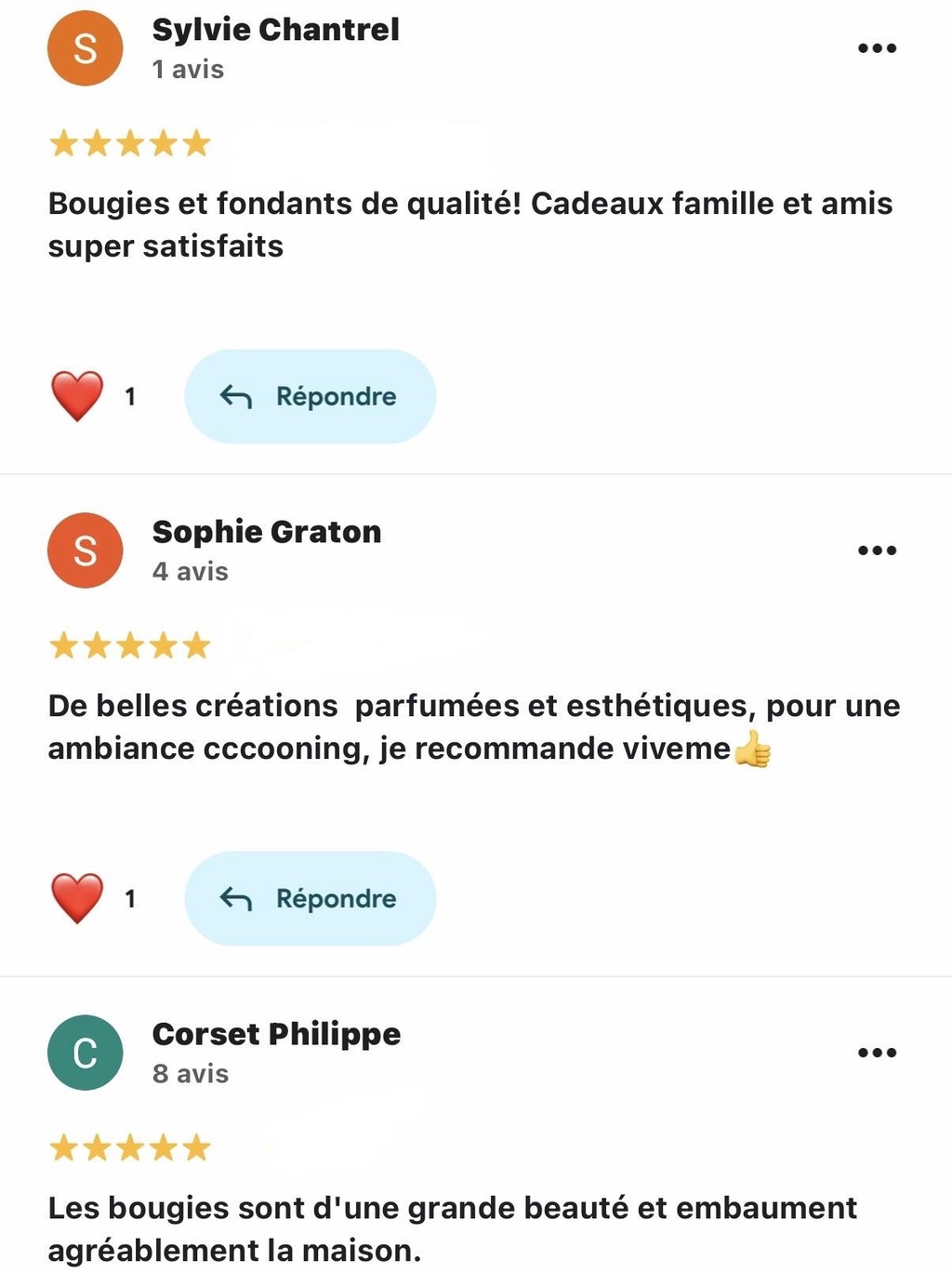View Sophie Graton's reviewer profile
This screenshot has width=952, height=1273.
click(266, 532)
